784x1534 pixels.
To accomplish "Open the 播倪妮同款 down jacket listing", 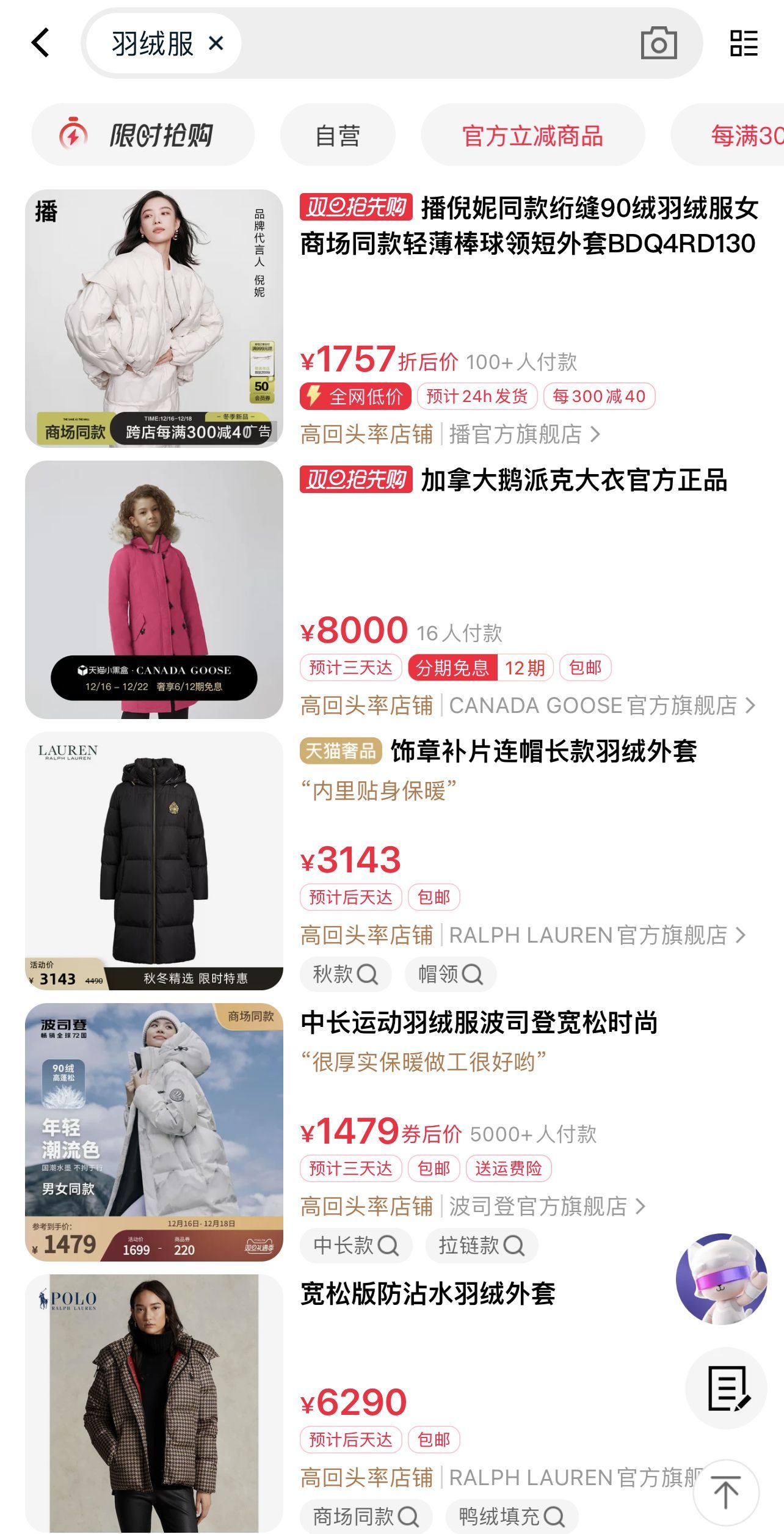I will point(528,226).
